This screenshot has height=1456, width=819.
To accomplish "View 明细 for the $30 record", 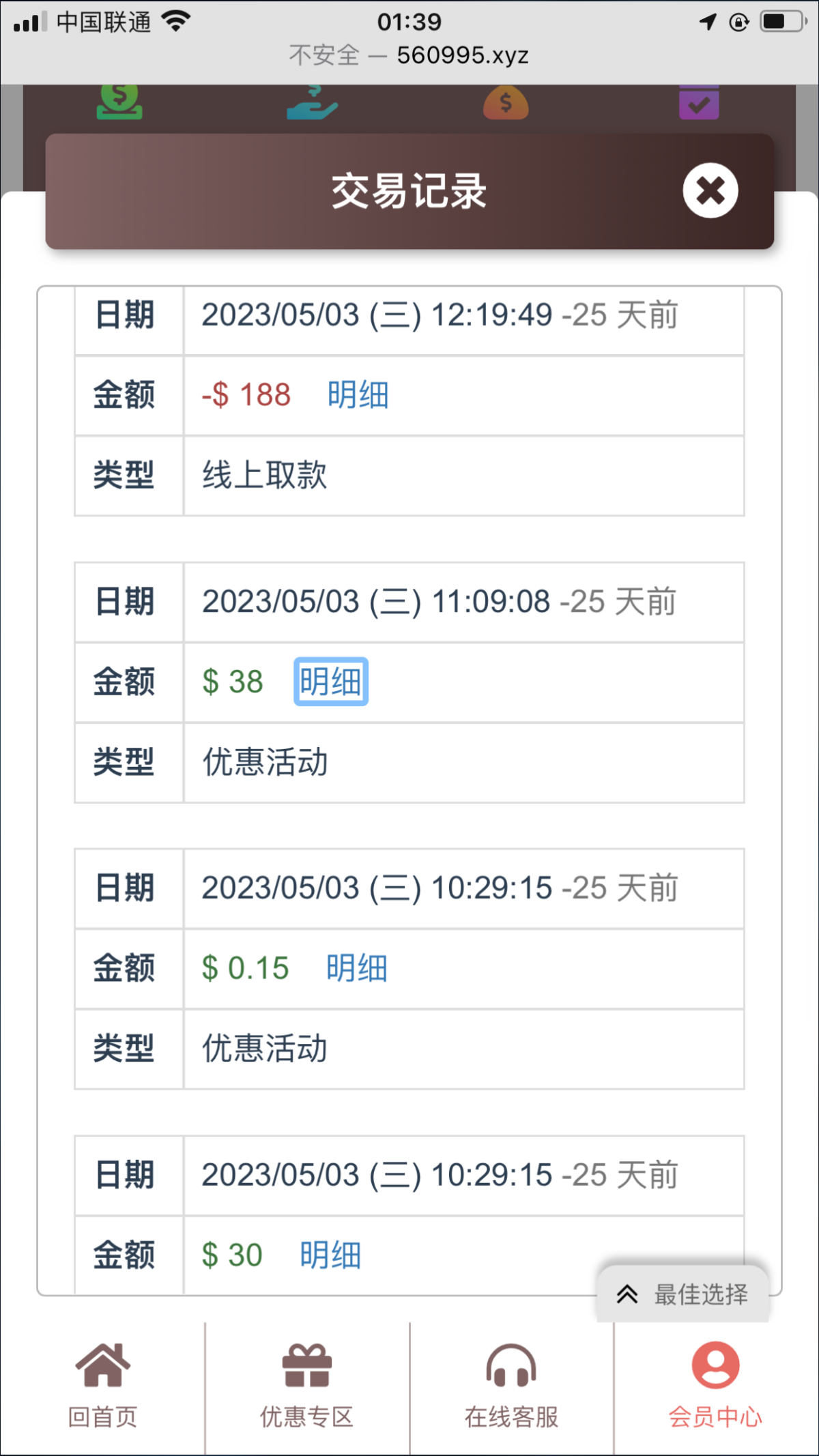I will tap(330, 1255).
